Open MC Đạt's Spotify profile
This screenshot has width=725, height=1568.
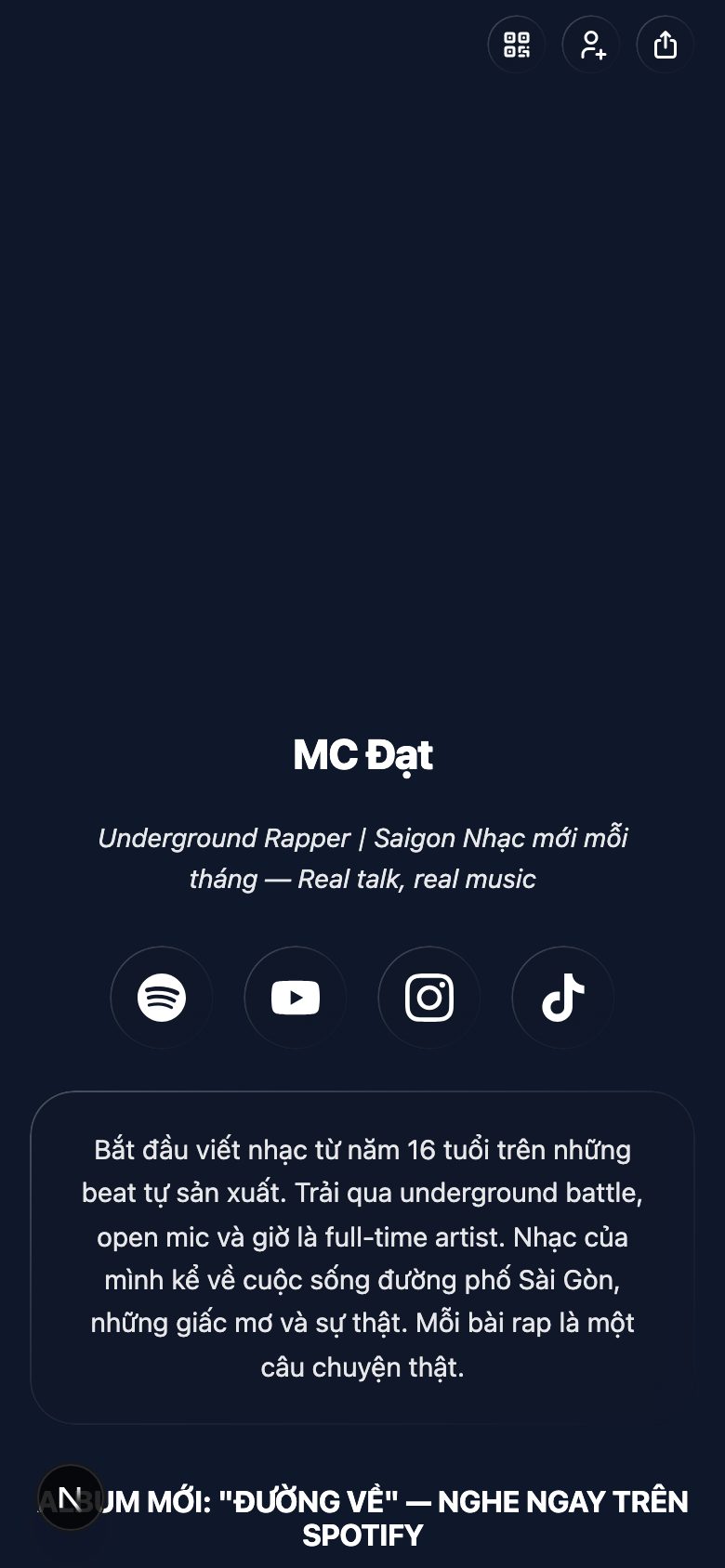[162, 998]
